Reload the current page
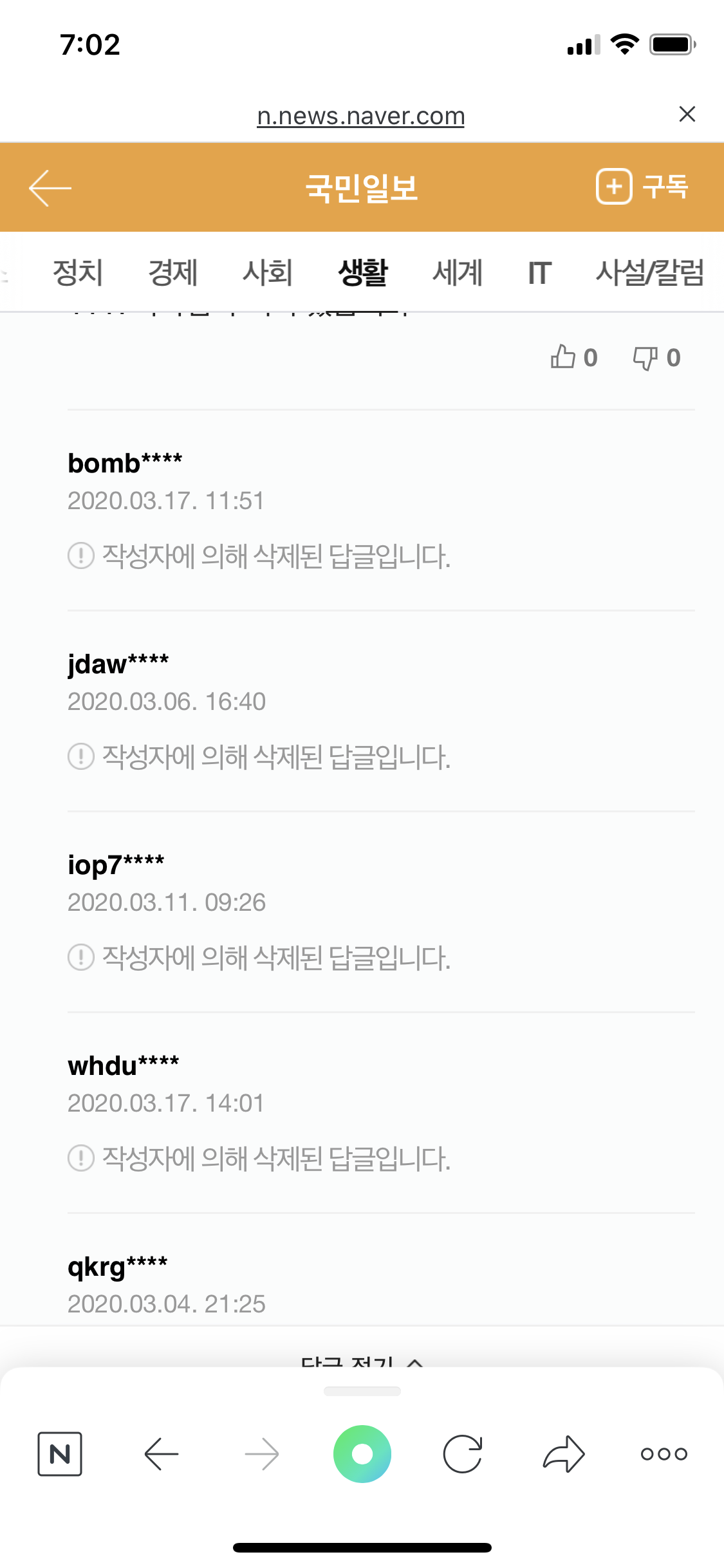This screenshot has width=724, height=1568. [x=463, y=1454]
